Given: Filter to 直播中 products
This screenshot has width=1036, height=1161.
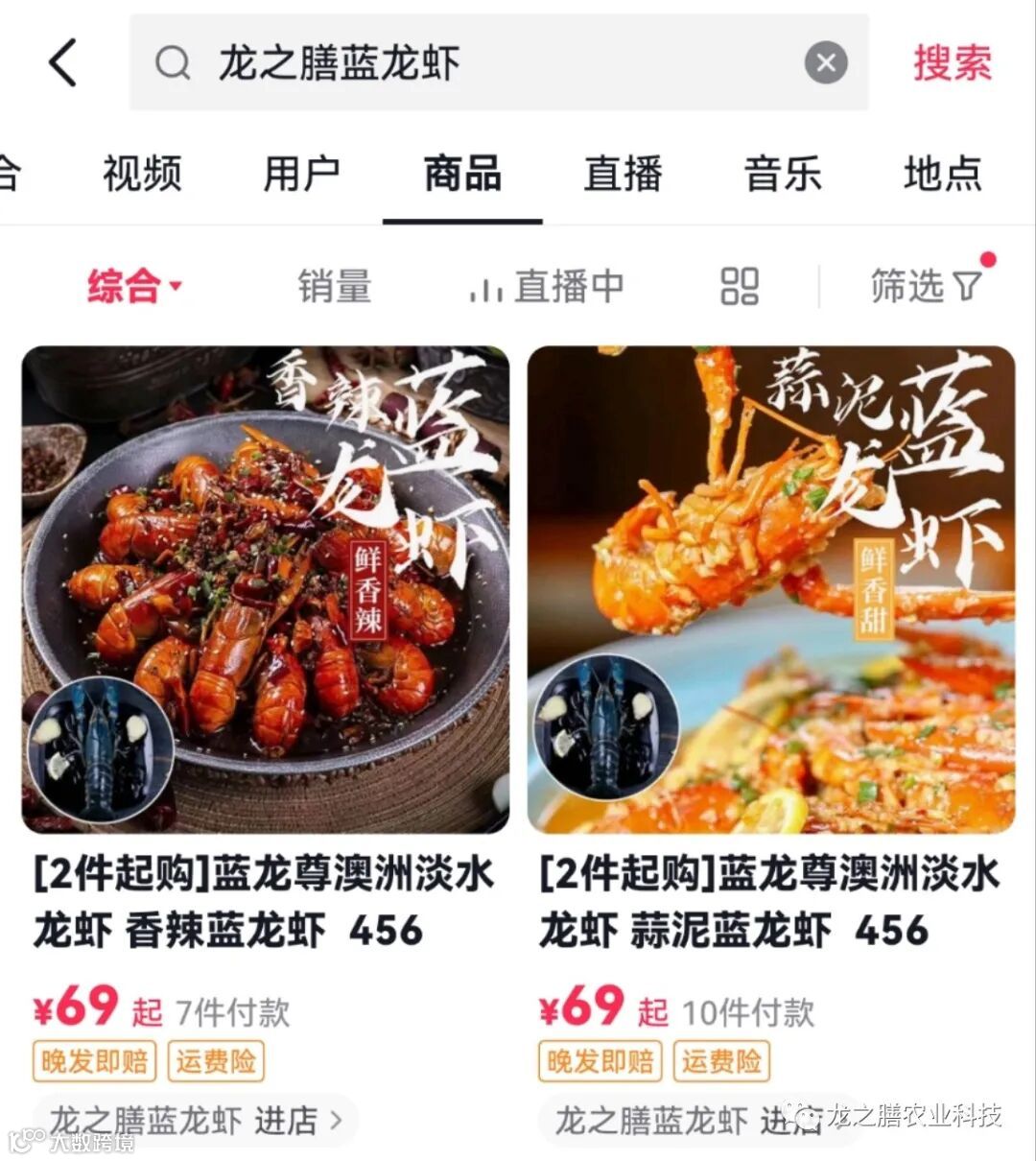Looking at the screenshot, I should [x=547, y=286].
